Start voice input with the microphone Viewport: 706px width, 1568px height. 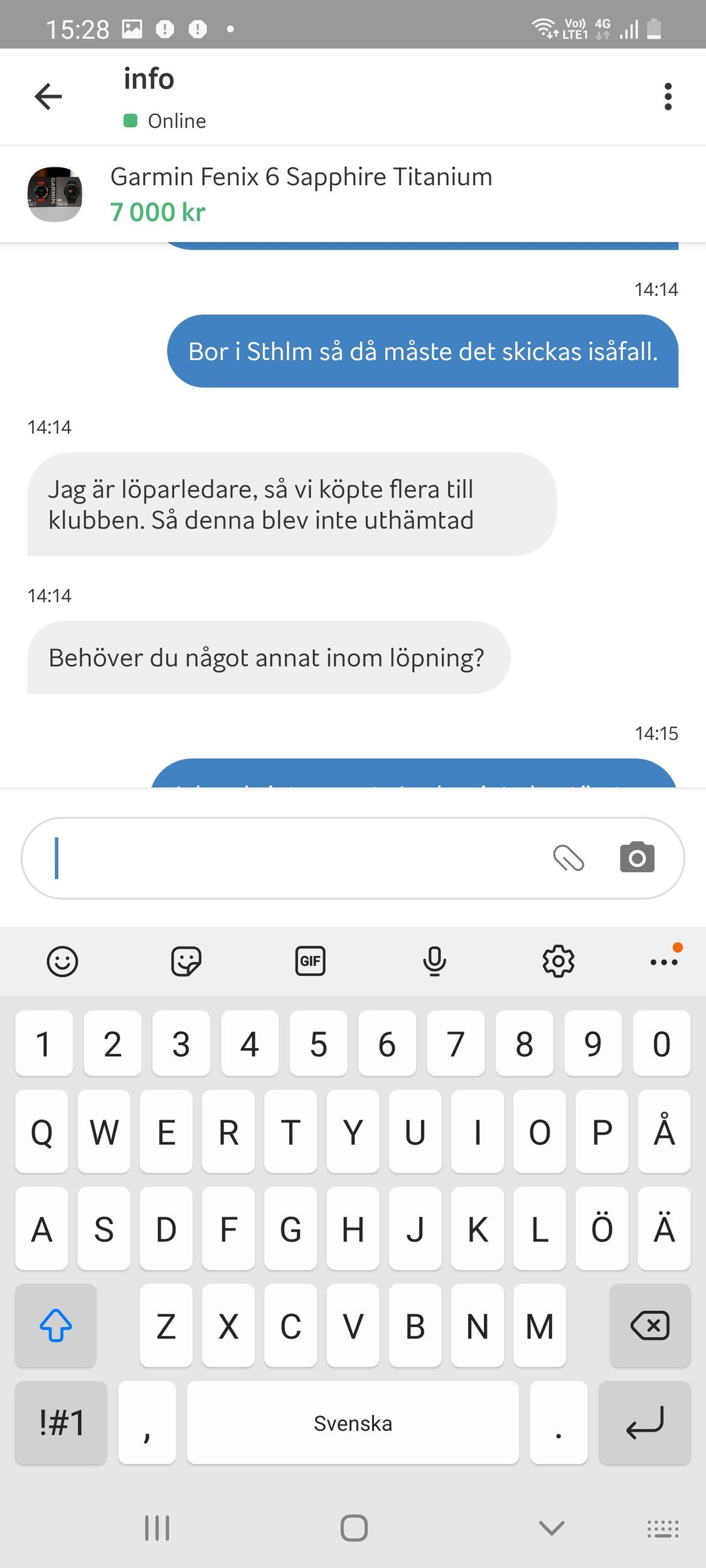coord(434,961)
